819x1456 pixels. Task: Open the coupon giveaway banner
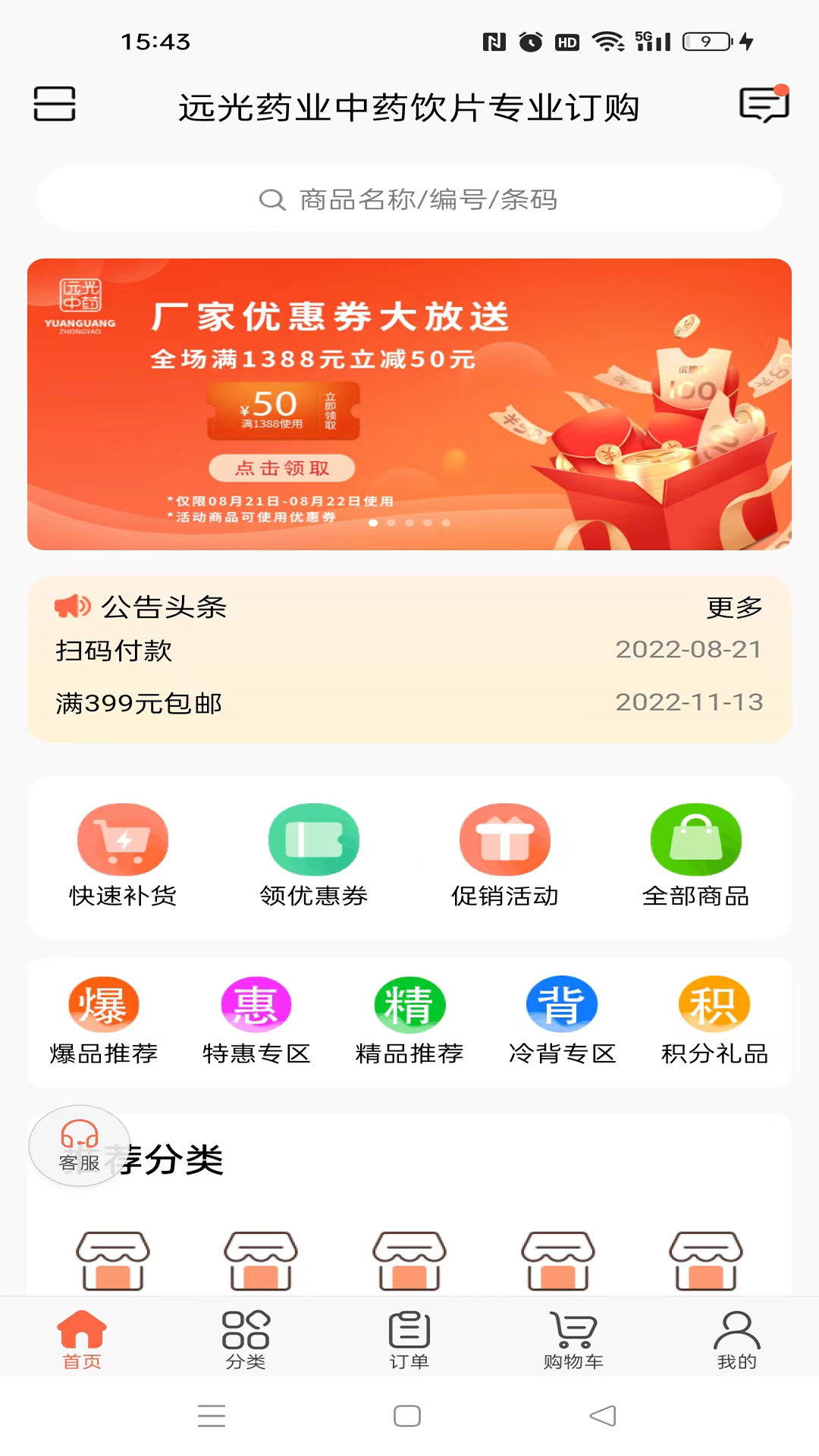click(x=409, y=404)
